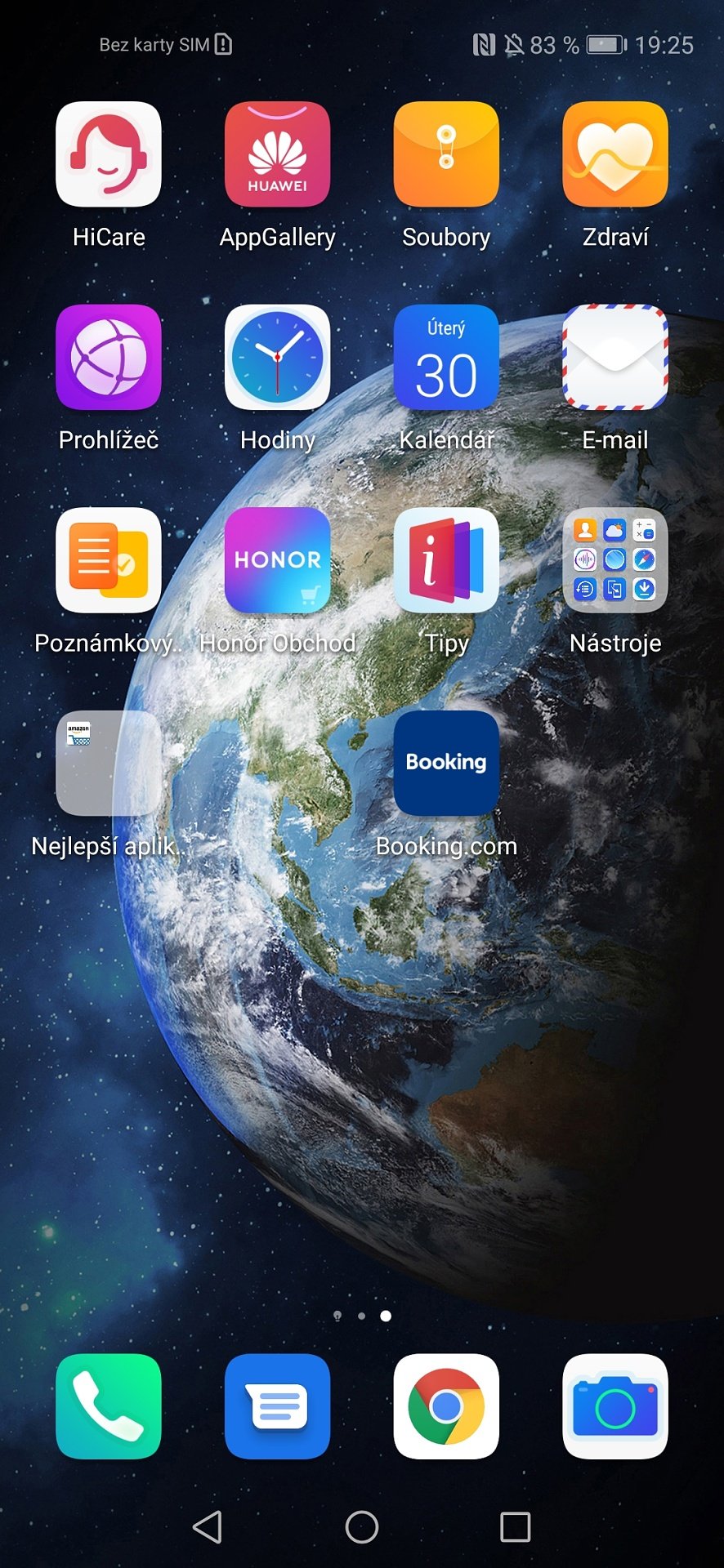Tap the system back triangle button

[208, 1526]
